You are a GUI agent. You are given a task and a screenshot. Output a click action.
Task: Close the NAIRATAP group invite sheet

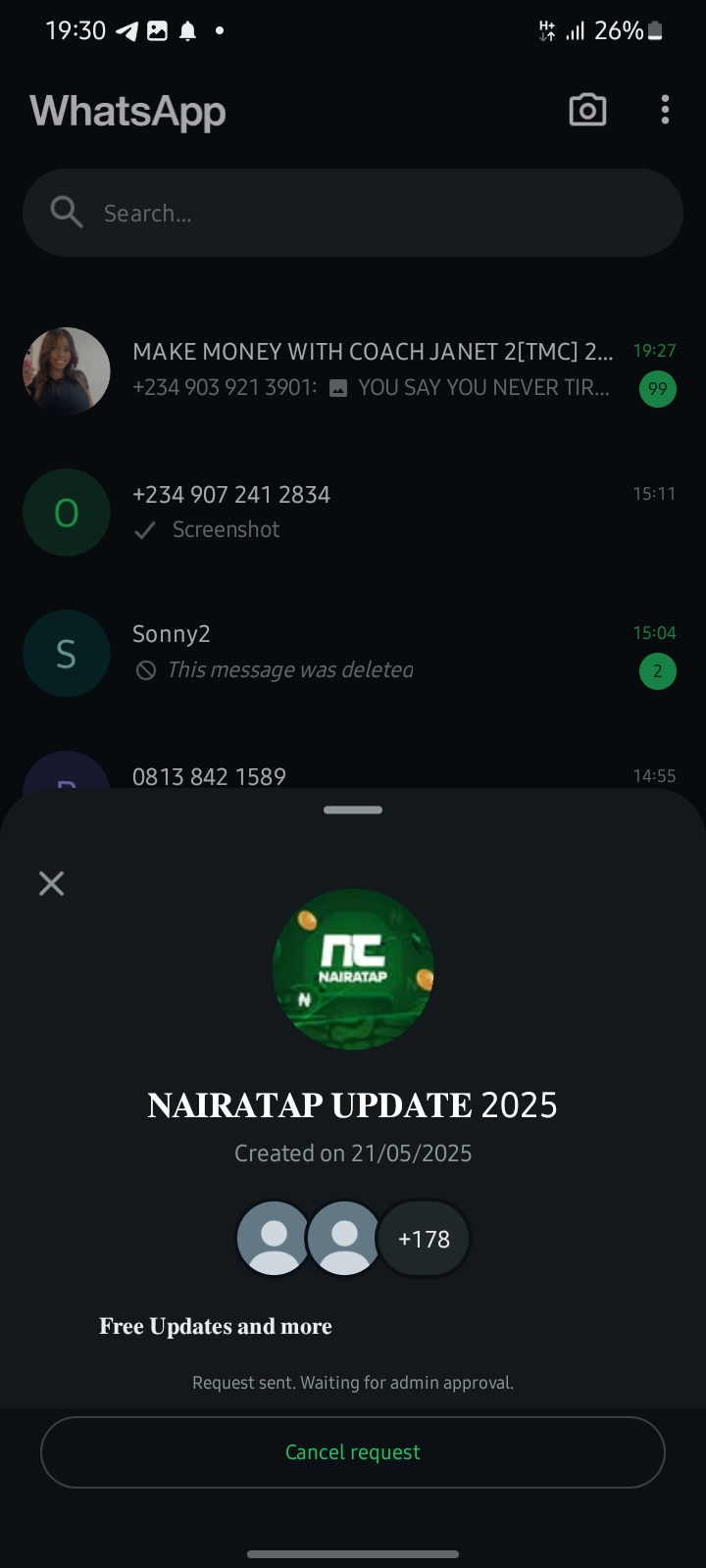pos(51,883)
